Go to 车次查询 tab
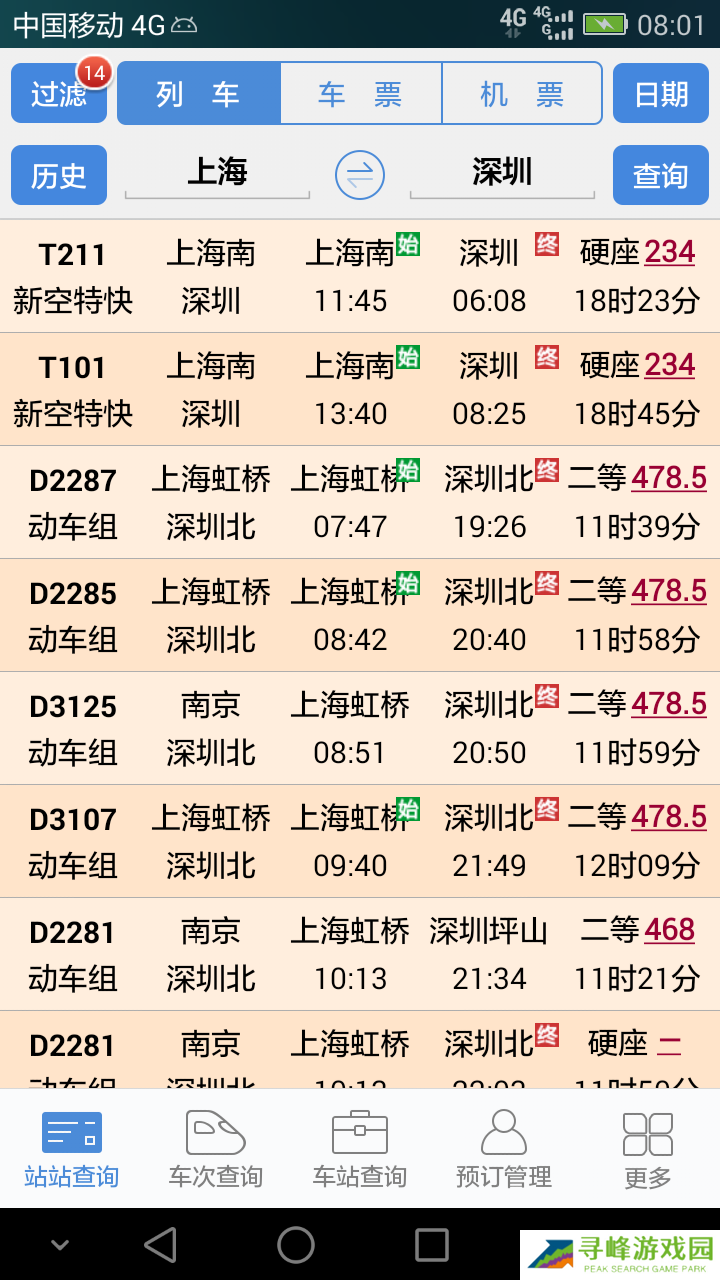Image resolution: width=720 pixels, height=1280 pixels. tap(215, 1150)
